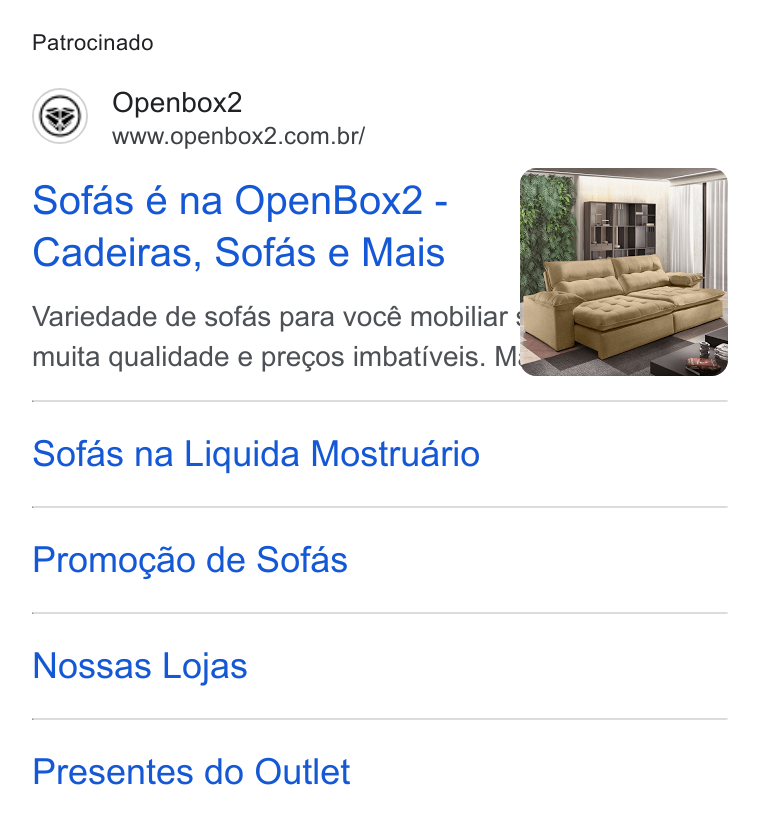The image size is (760, 824).
Task: Open the ad headline Sofás é na OpenBox2
Action: [240, 226]
